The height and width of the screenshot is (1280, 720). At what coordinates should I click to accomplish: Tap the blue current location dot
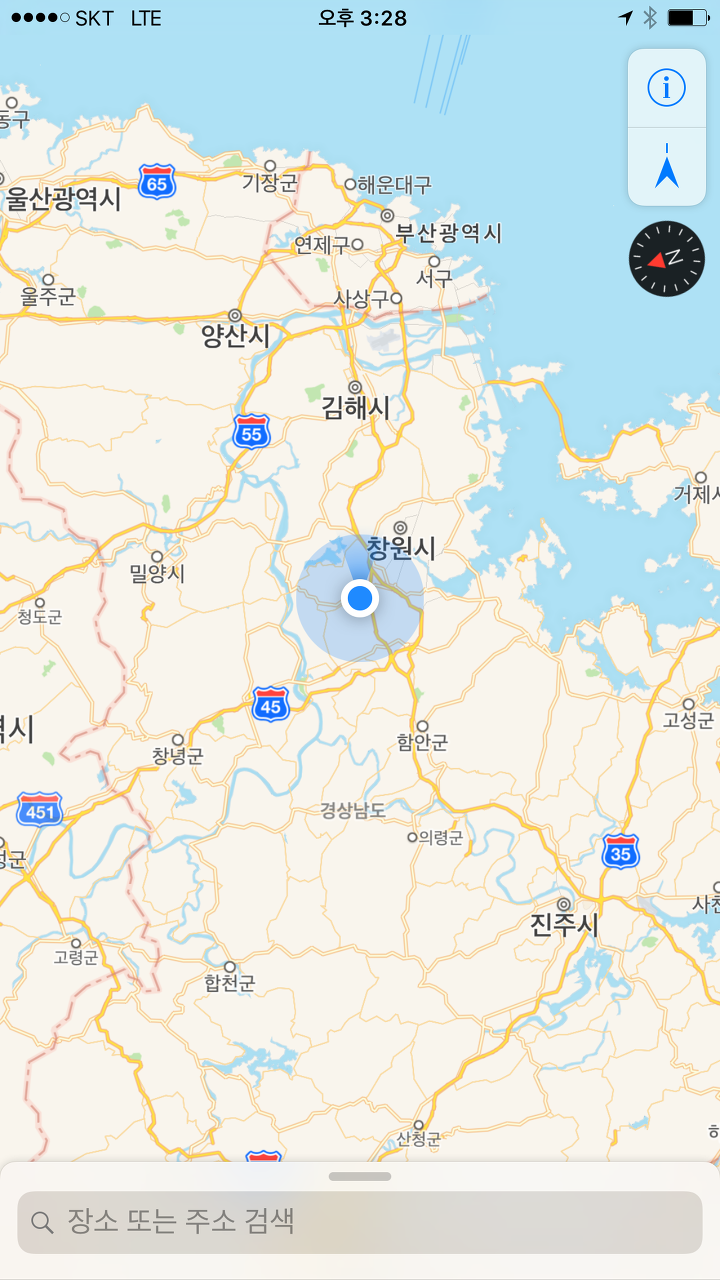[x=359, y=599]
